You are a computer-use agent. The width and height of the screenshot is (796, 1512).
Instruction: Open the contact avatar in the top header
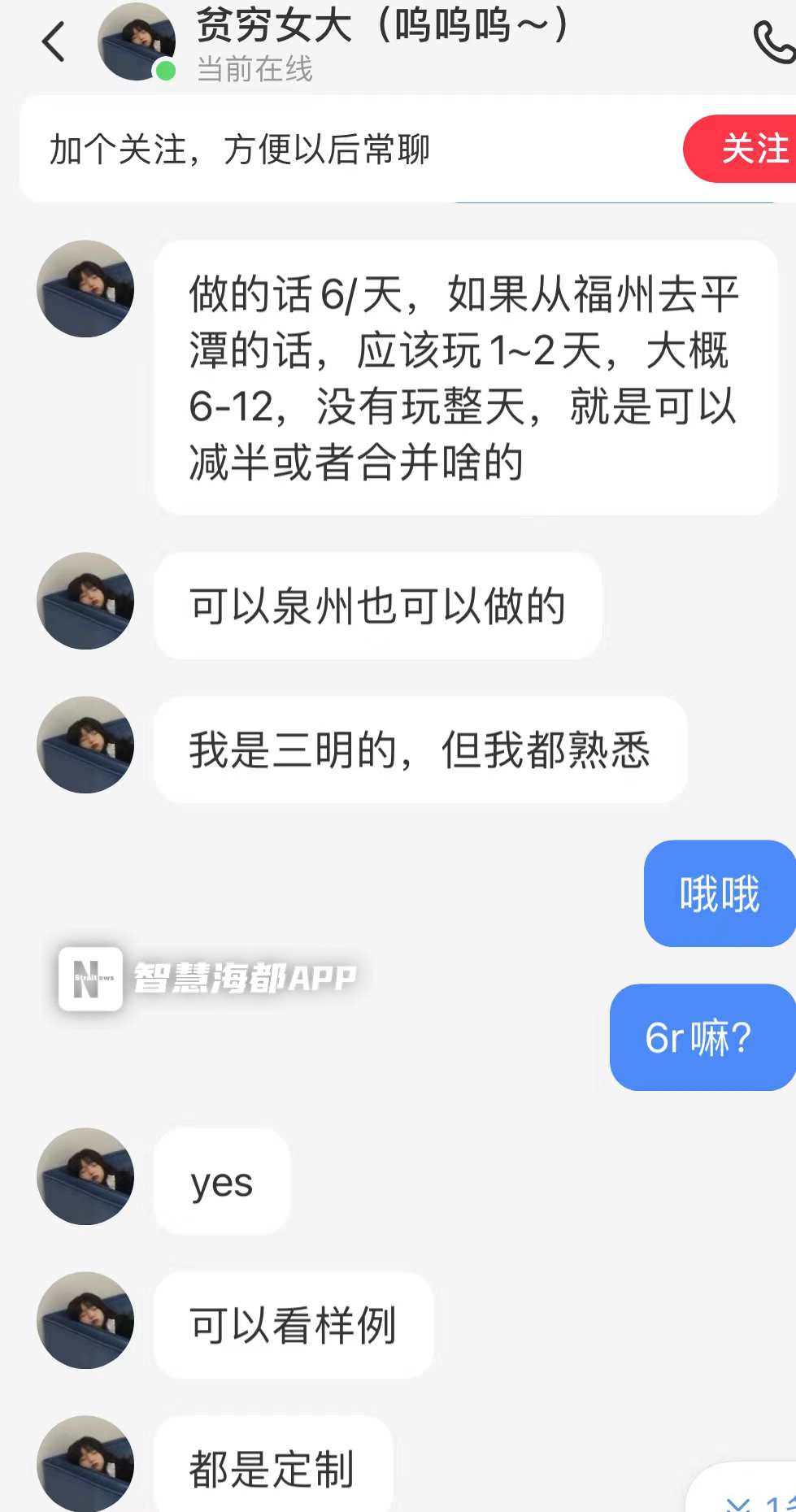click(x=135, y=42)
